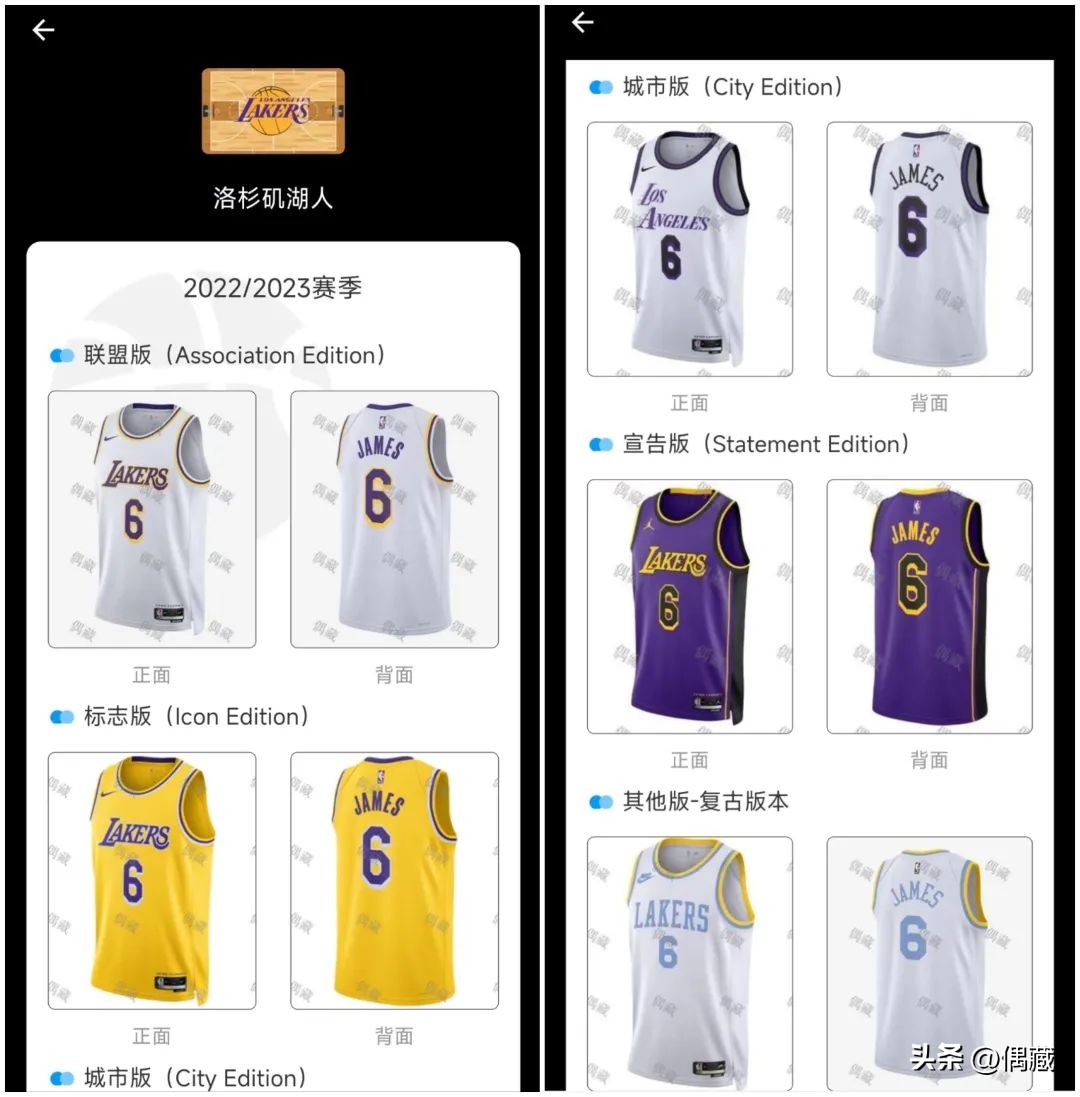The width and height of the screenshot is (1080, 1097).
Task: Click the 洛杉矶湖人 team name text
Action: (272, 197)
